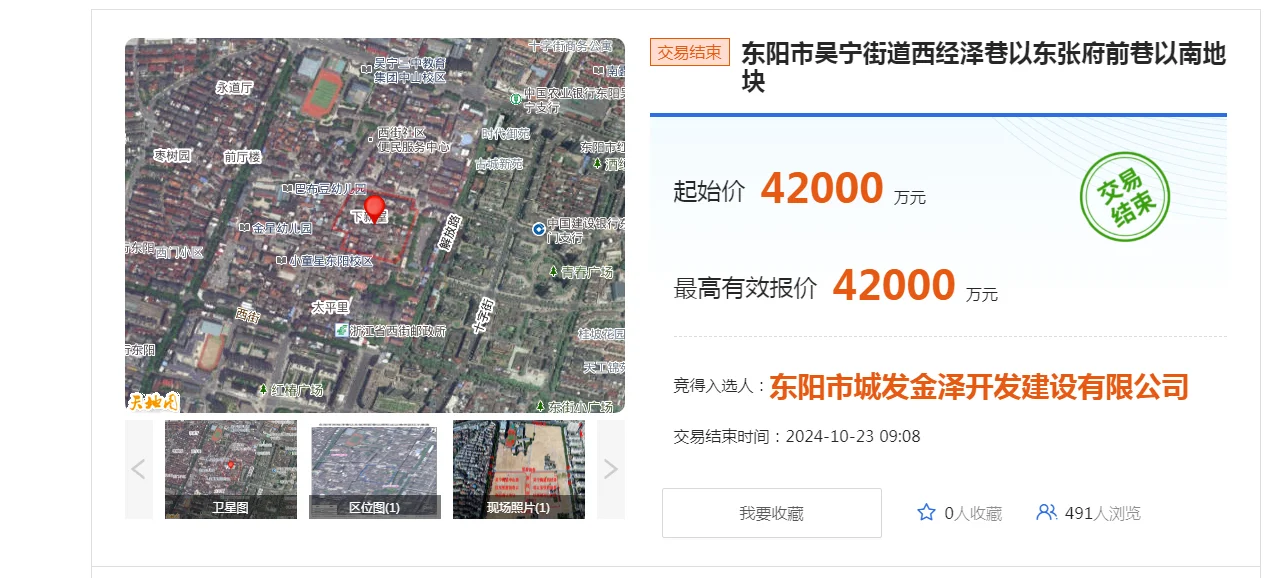The width and height of the screenshot is (1280, 578).
Task: Open the 区位图(1) thumbnail
Action: point(374,469)
